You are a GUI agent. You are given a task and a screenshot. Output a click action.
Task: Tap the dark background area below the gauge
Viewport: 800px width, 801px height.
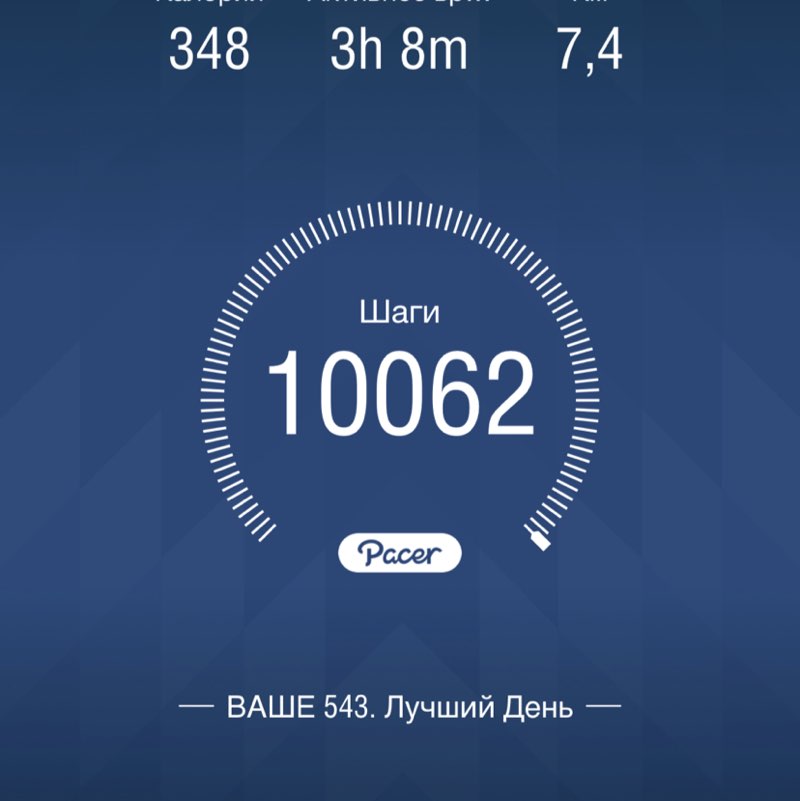tap(400, 630)
